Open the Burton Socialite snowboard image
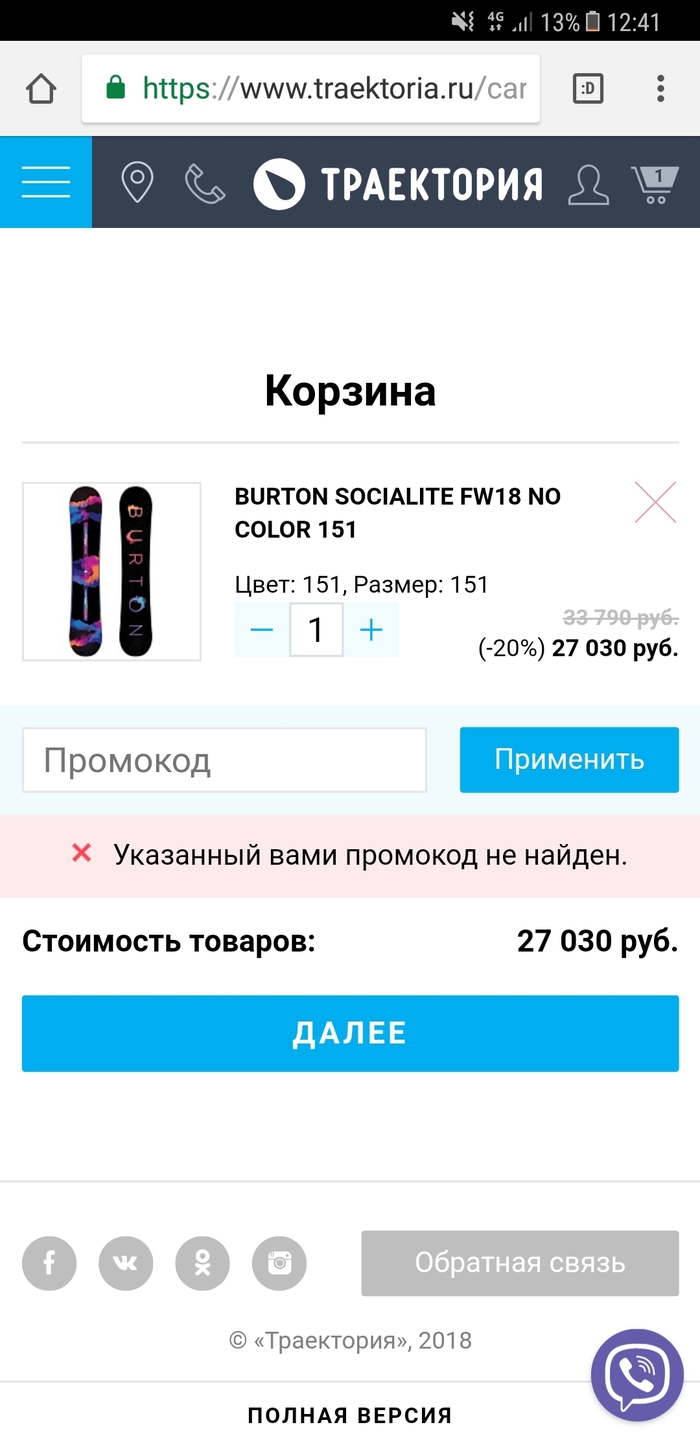This screenshot has width=700, height=1438. pyautogui.click(x=111, y=571)
